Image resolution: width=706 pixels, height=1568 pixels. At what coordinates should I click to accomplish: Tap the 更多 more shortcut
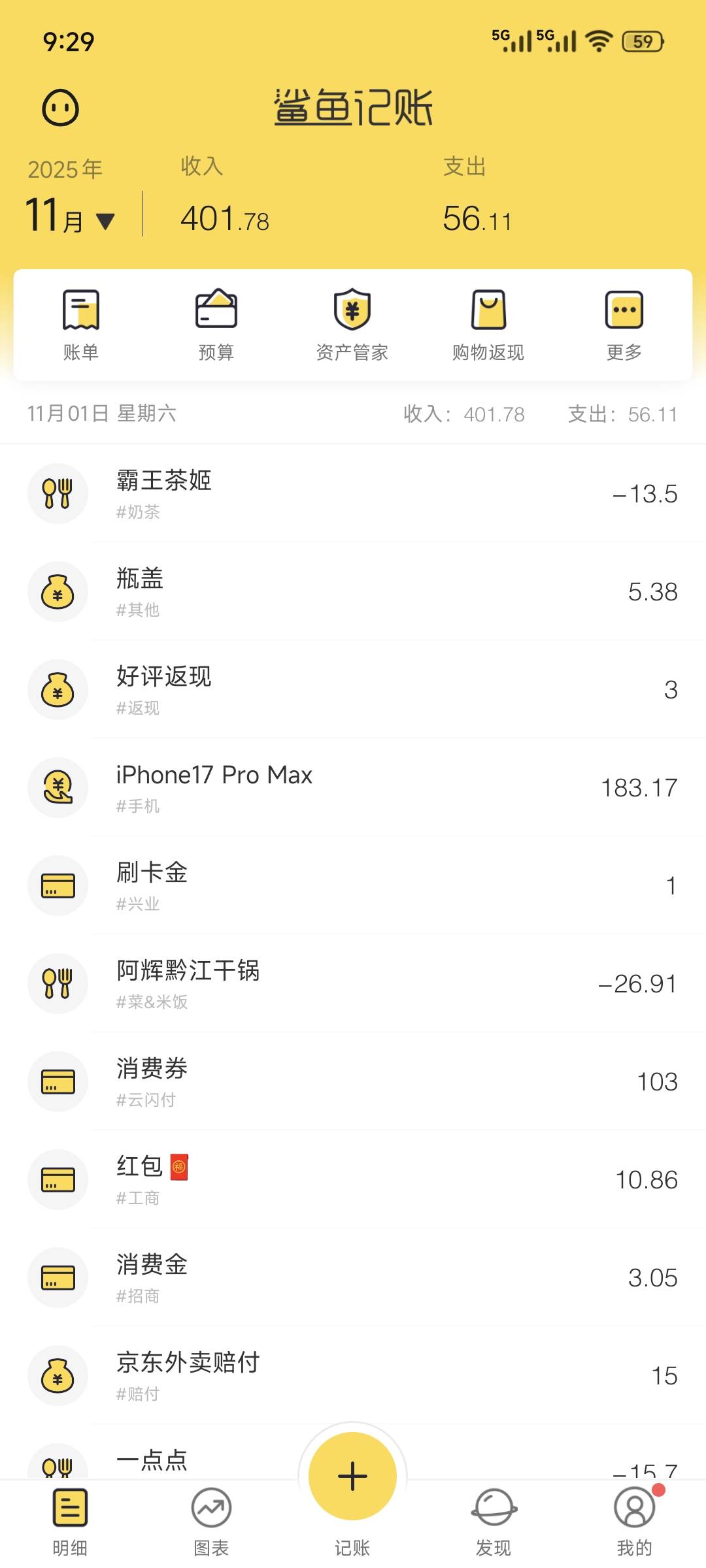(624, 325)
